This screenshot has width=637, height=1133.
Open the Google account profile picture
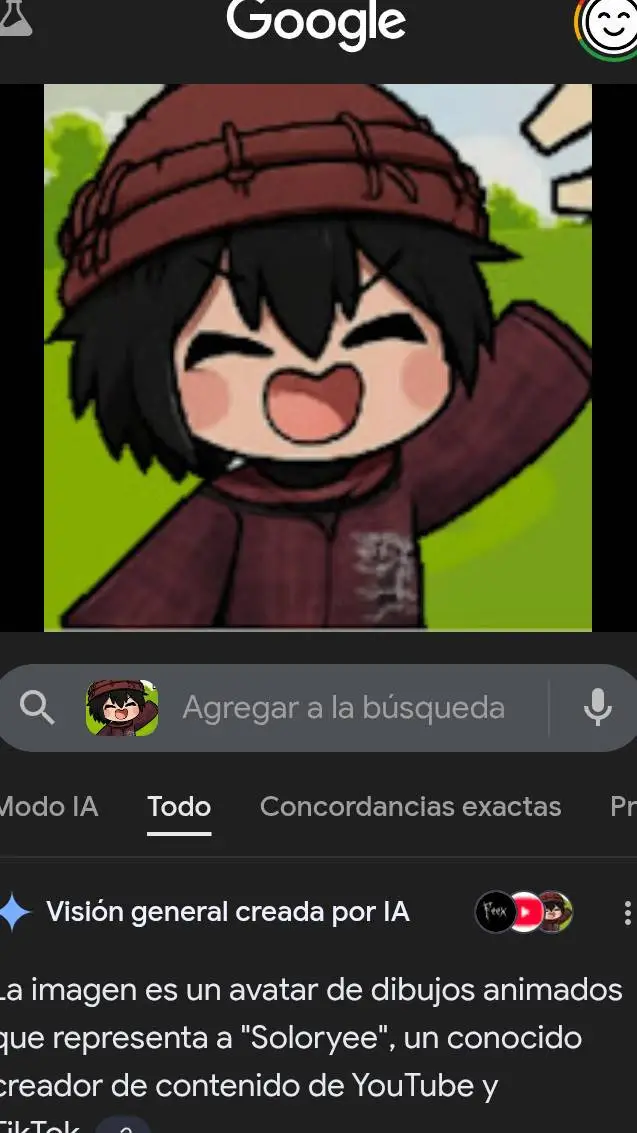tap(607, 27)
